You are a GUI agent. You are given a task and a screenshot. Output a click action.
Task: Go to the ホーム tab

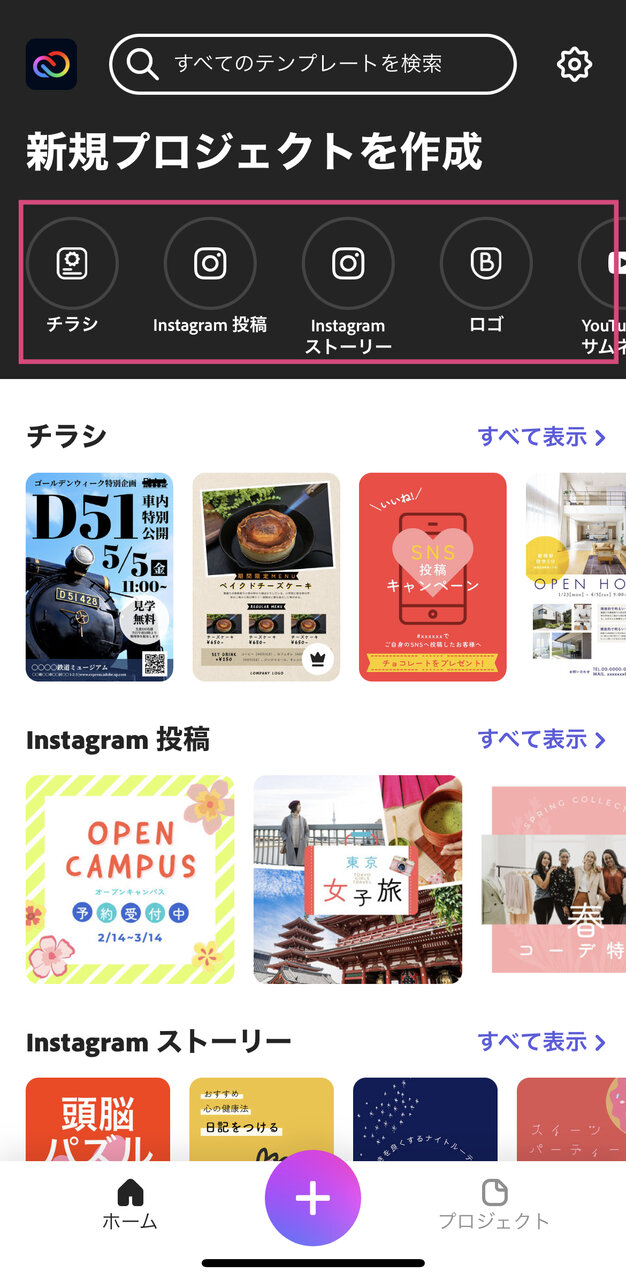pos(130,1205)
